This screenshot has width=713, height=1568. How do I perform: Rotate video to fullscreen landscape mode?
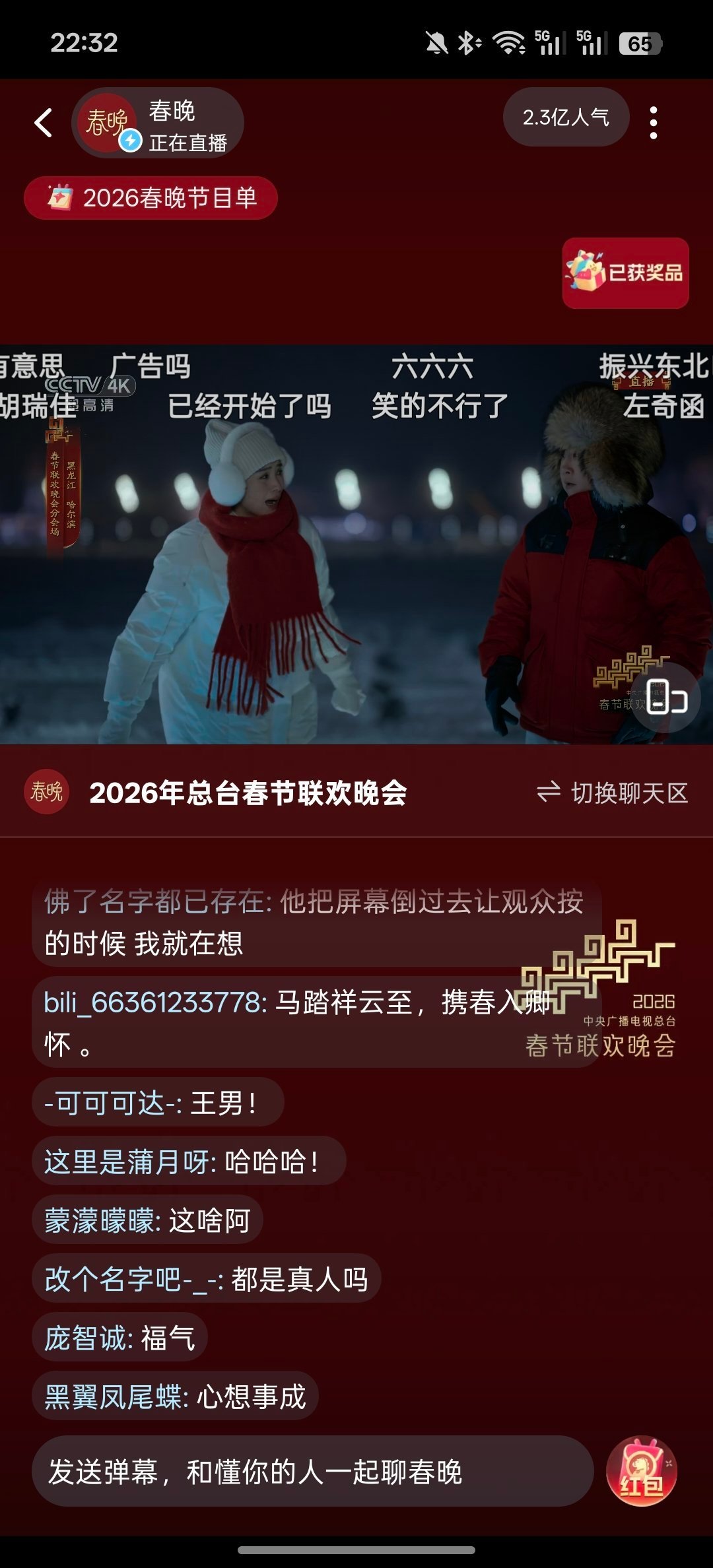coord(666,698)
